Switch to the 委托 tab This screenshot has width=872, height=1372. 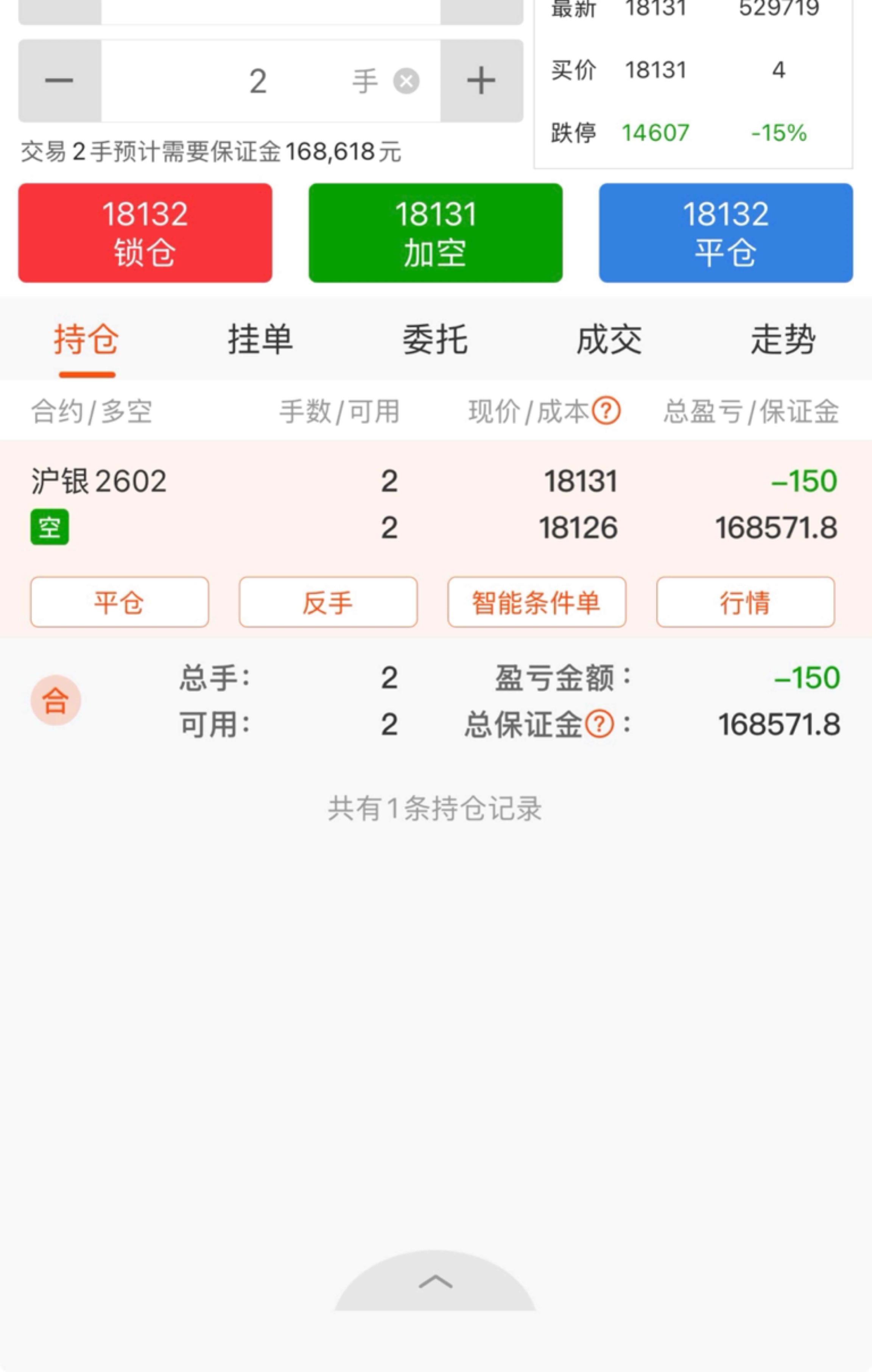435,340
